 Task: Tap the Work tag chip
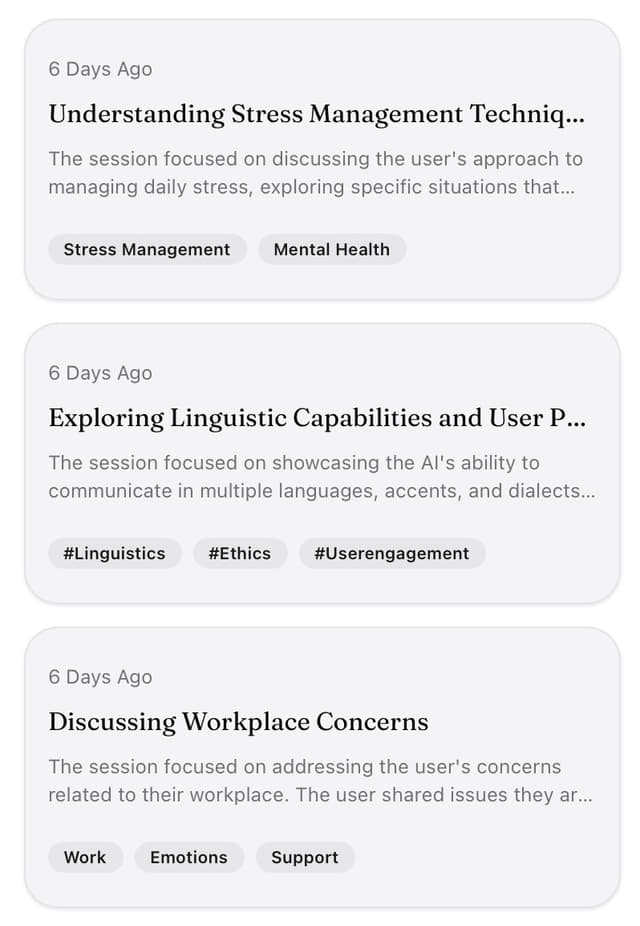click(x=85, y=858)
